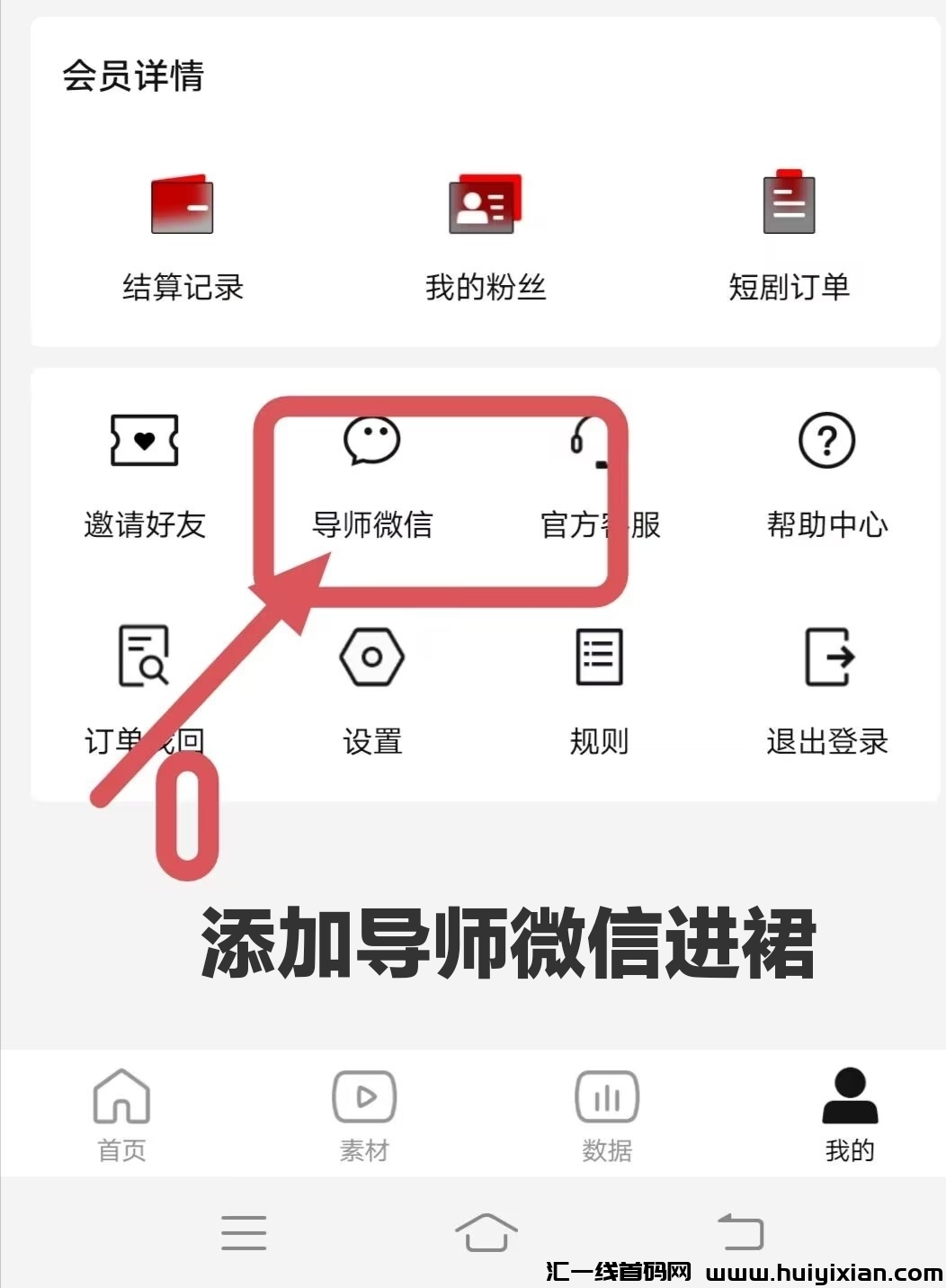Open recent apps with the menu button
This screenshot has width=946, height=1288.
244,1234
